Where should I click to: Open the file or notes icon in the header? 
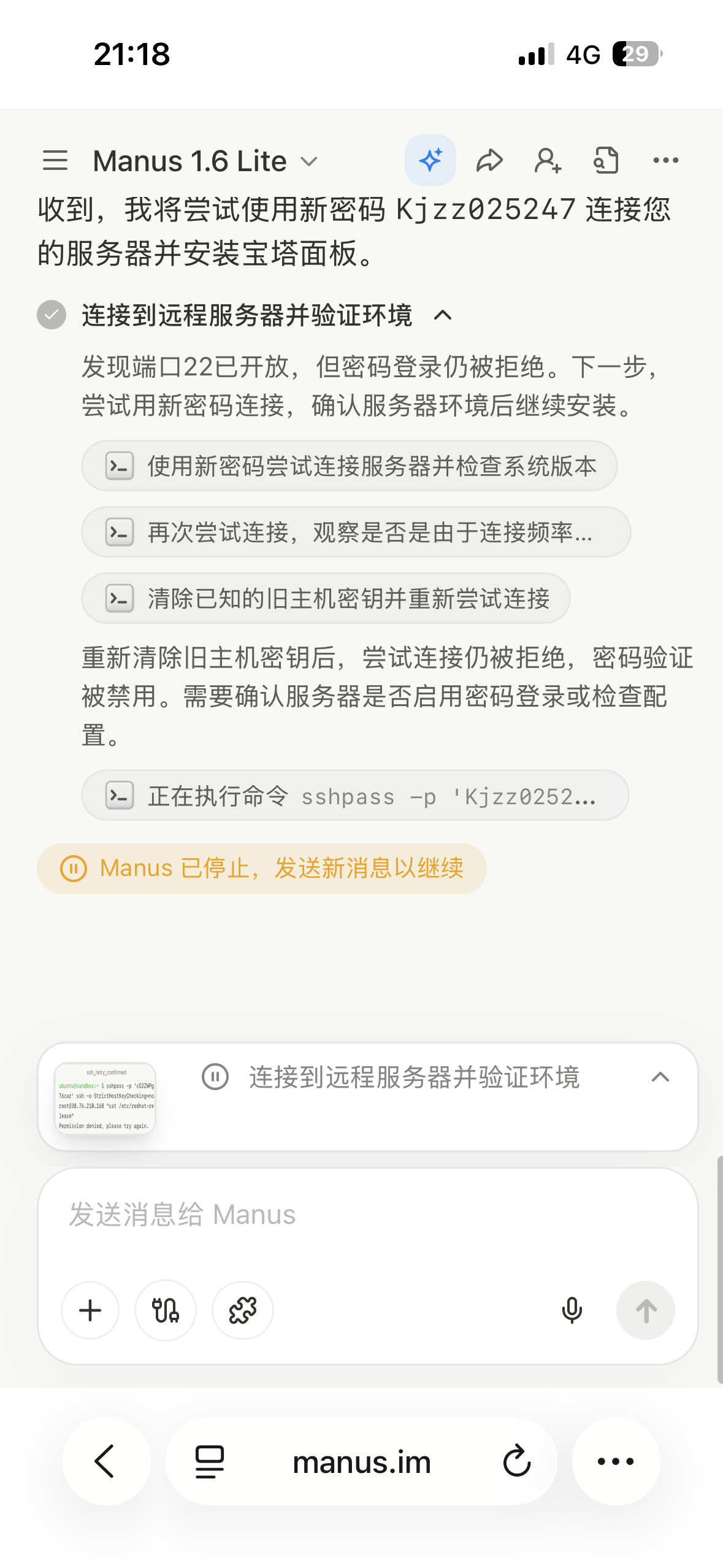point(606,160)
